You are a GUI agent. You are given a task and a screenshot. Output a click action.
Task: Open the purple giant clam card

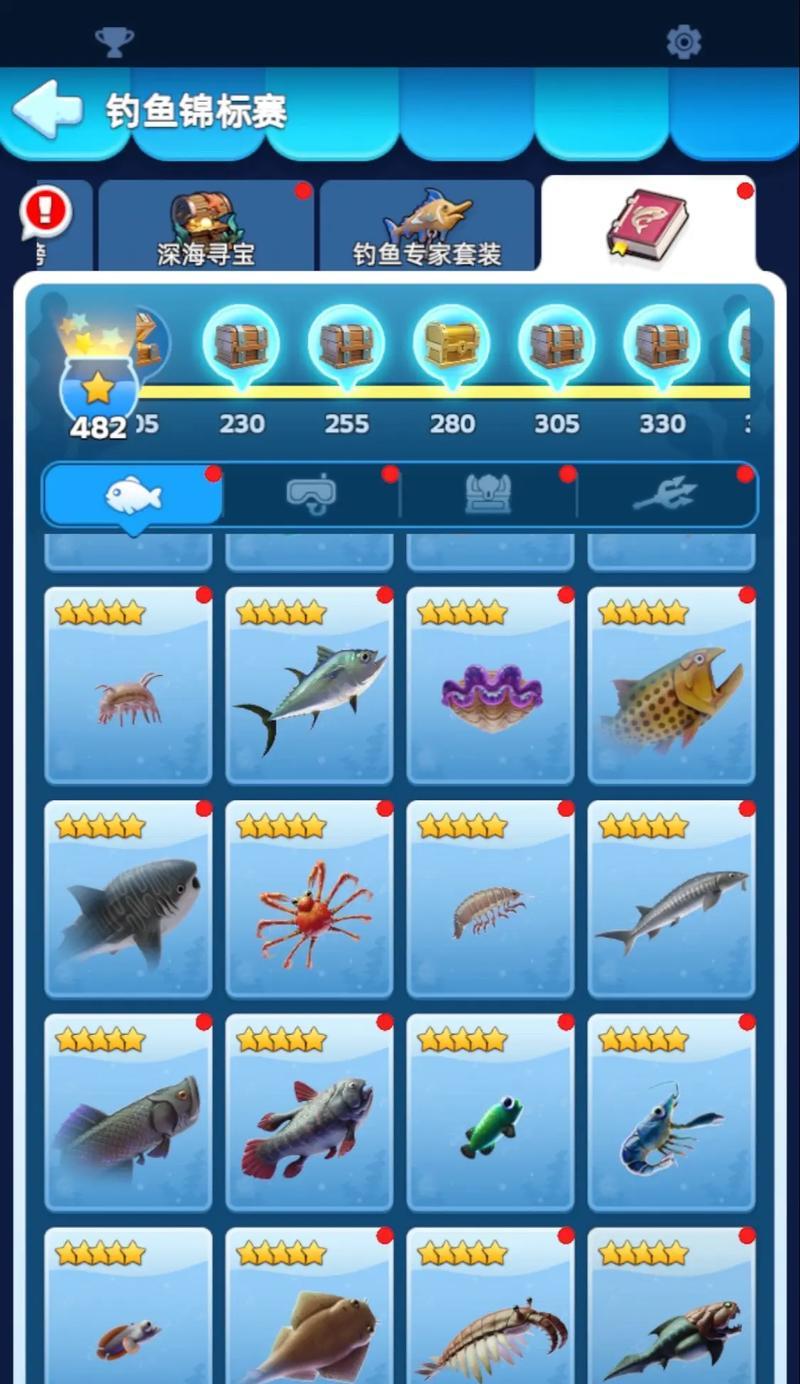[490, 686]
